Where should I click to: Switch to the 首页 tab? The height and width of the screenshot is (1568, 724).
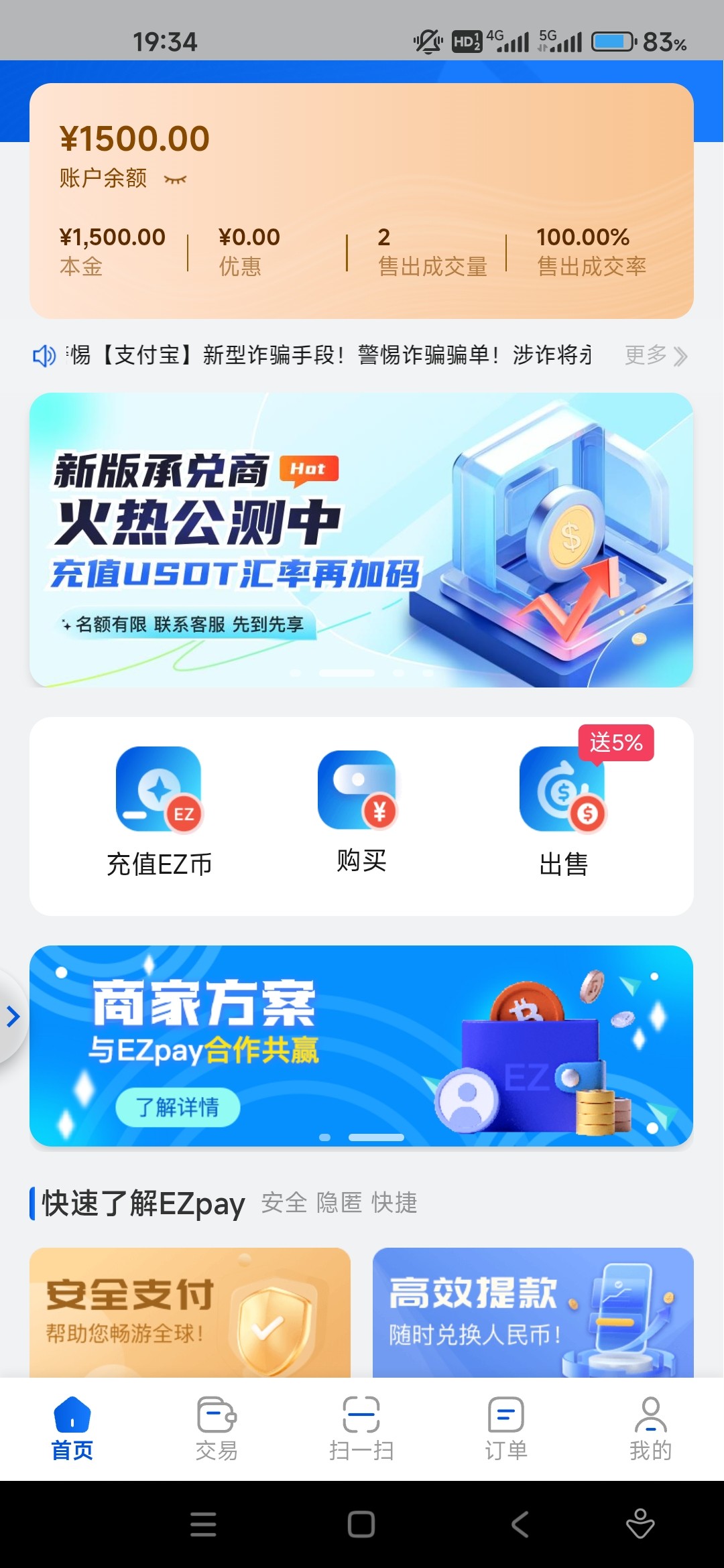72,1429
